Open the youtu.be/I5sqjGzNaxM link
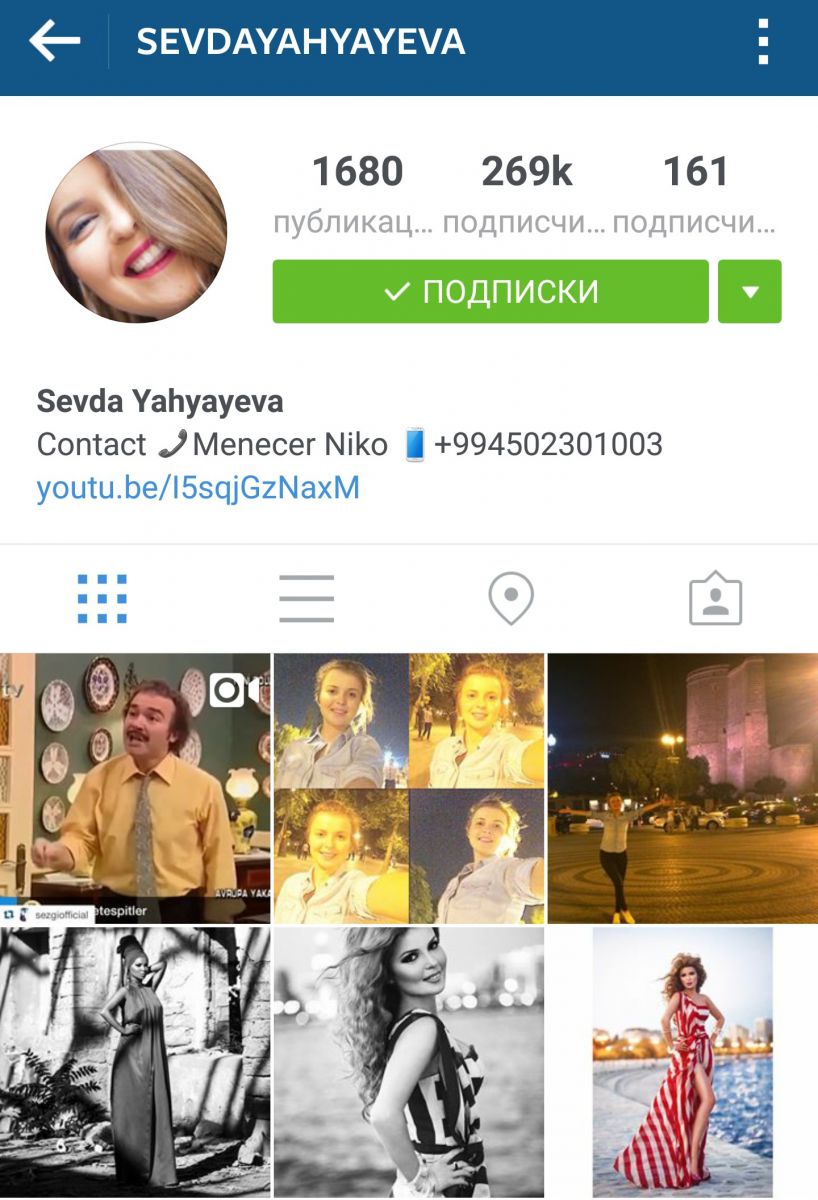818x1200 pixels. point(198,488)
